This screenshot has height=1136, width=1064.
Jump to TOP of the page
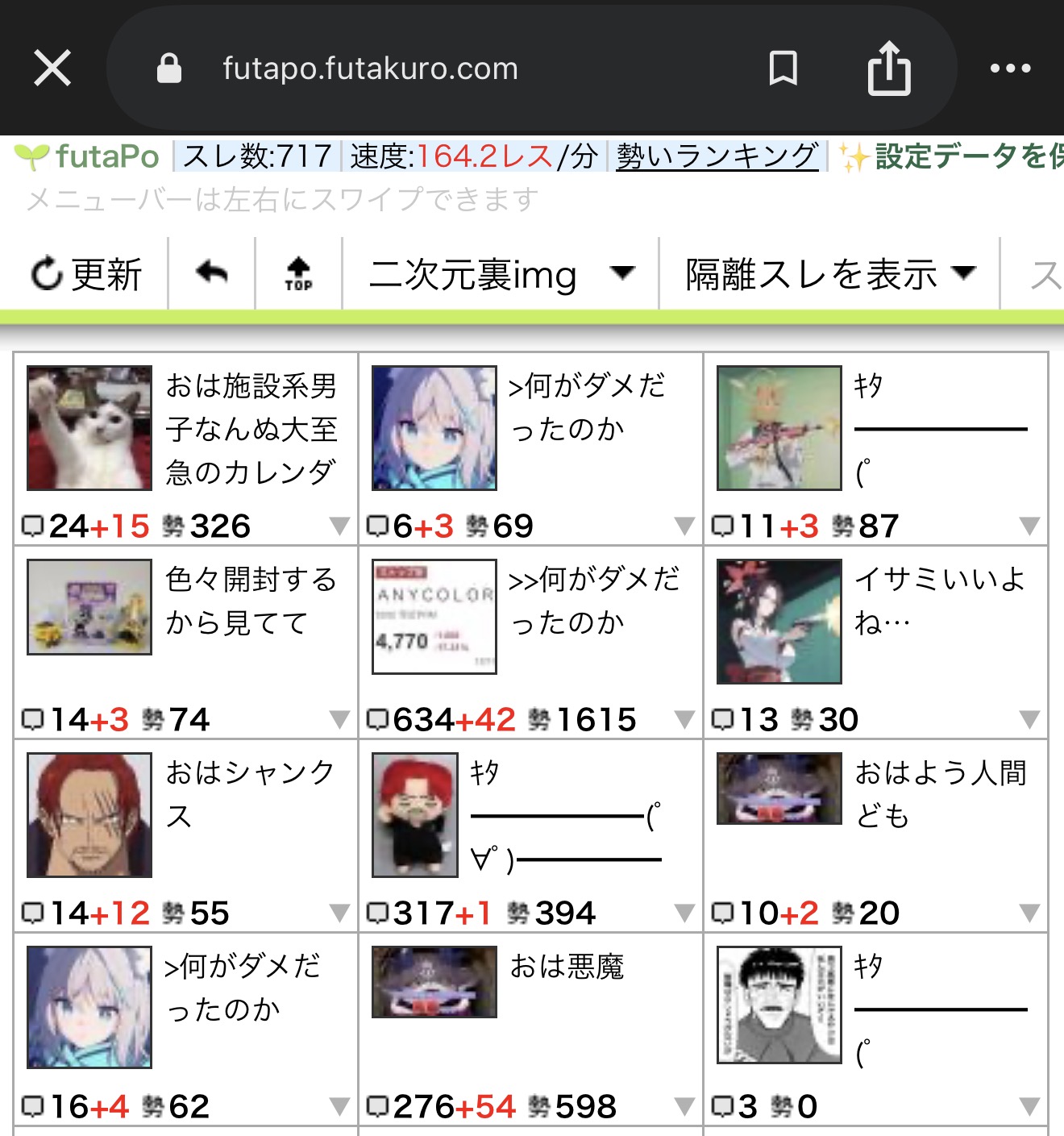(x=298, y=273)
